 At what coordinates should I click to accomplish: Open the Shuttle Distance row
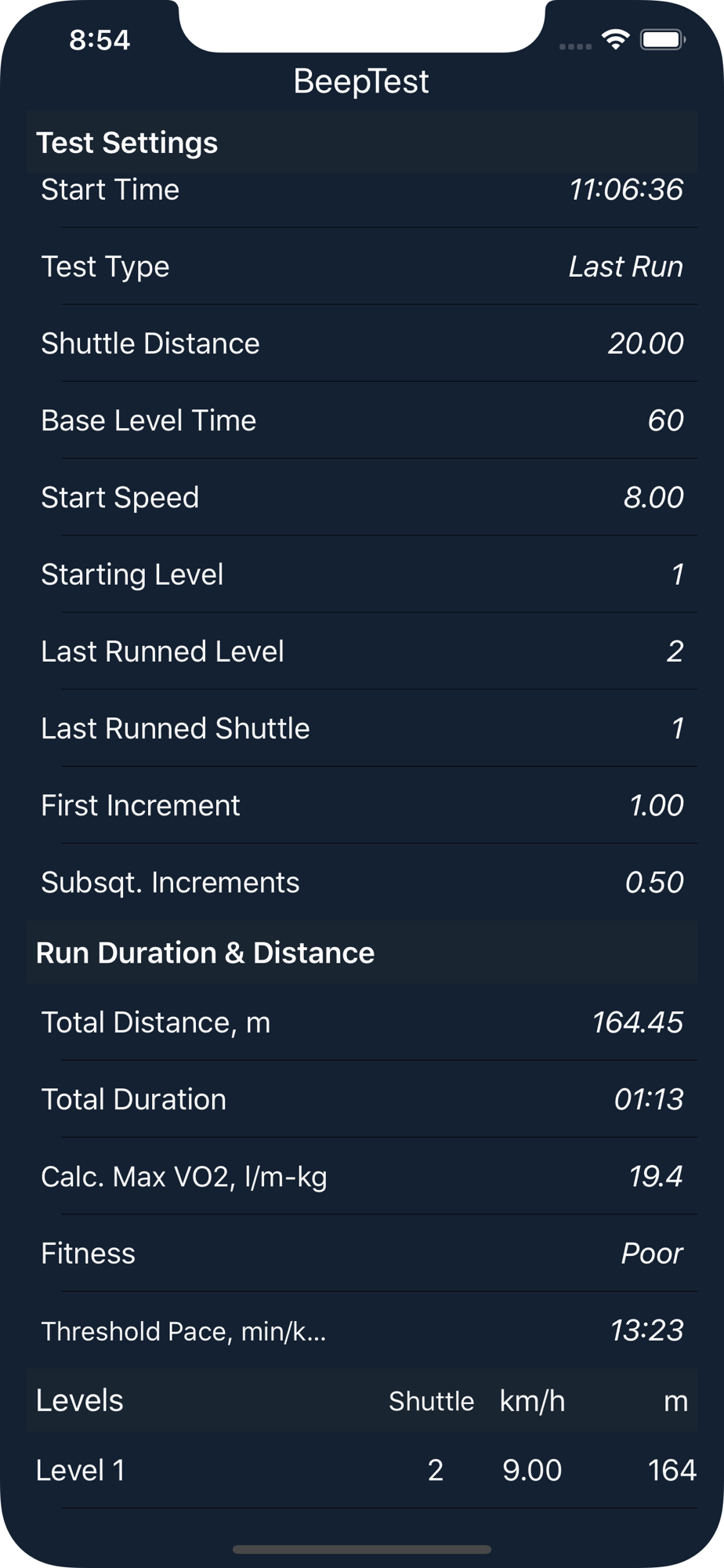click(362, 343)
